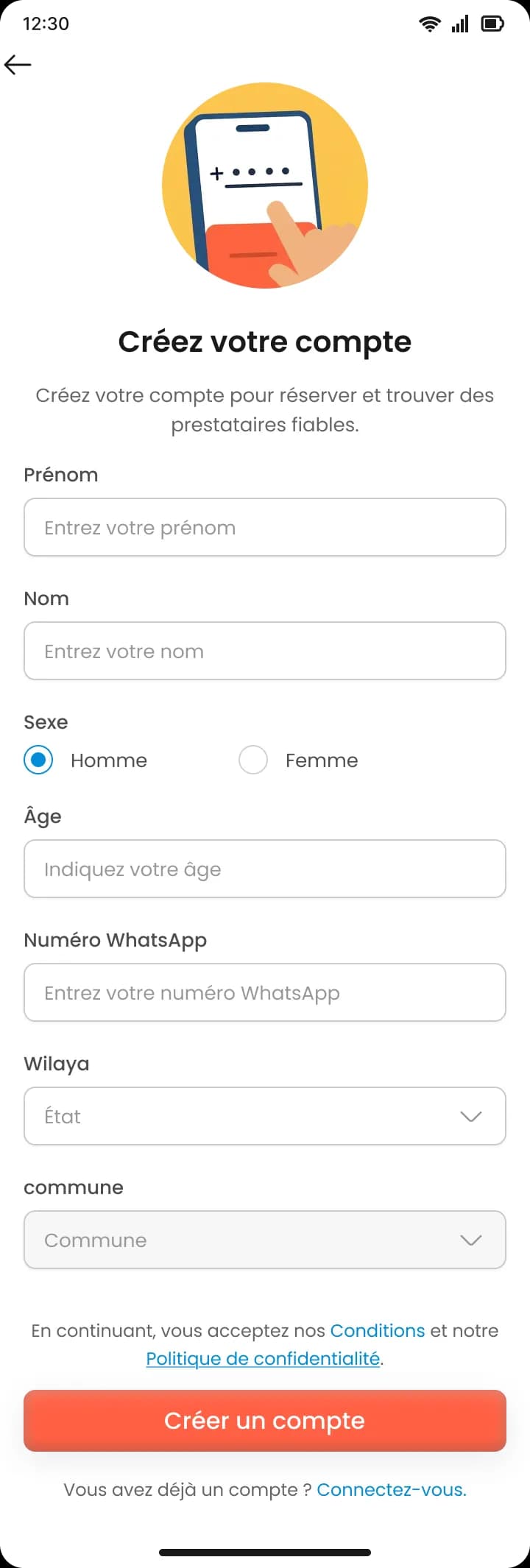The image size is (530, 1568).
Task: Tap the signal strength icon
Action: [459, 23]
